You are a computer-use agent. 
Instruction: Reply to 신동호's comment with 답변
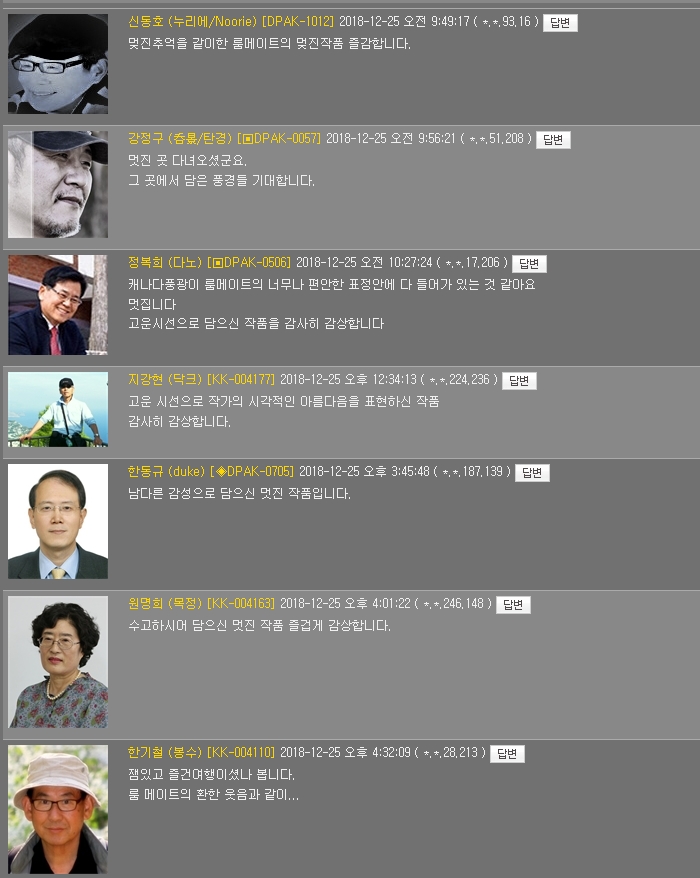[560, 23]
